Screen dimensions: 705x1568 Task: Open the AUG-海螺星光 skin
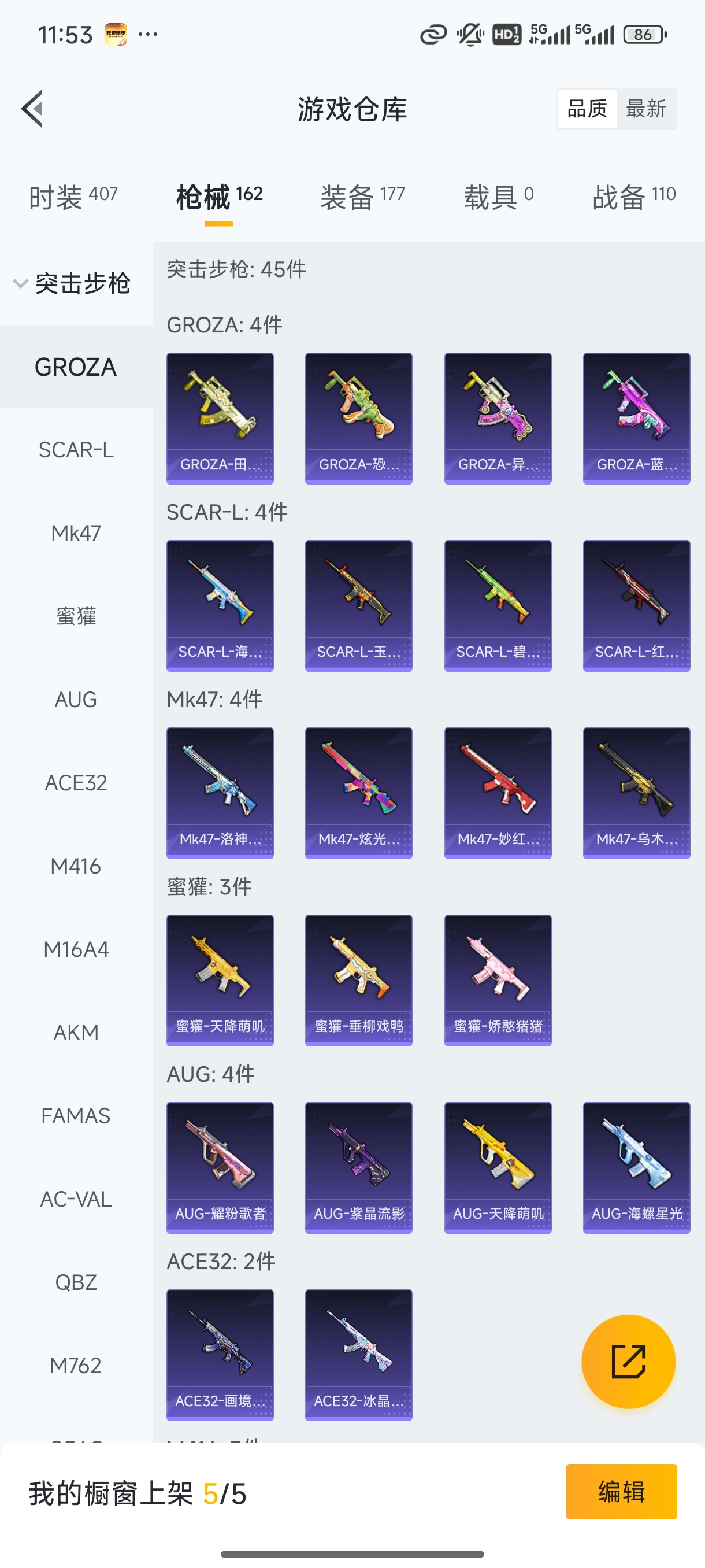636,1167
